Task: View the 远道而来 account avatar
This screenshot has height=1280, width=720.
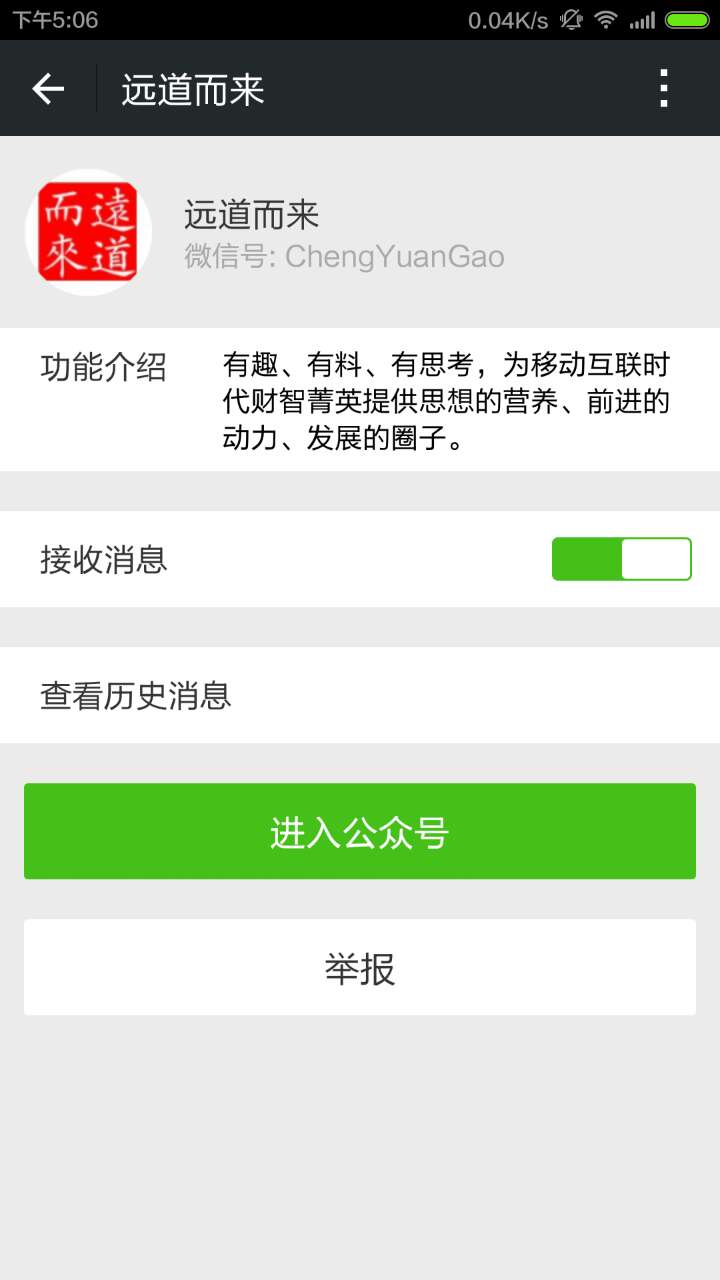Action: [88, 232]
